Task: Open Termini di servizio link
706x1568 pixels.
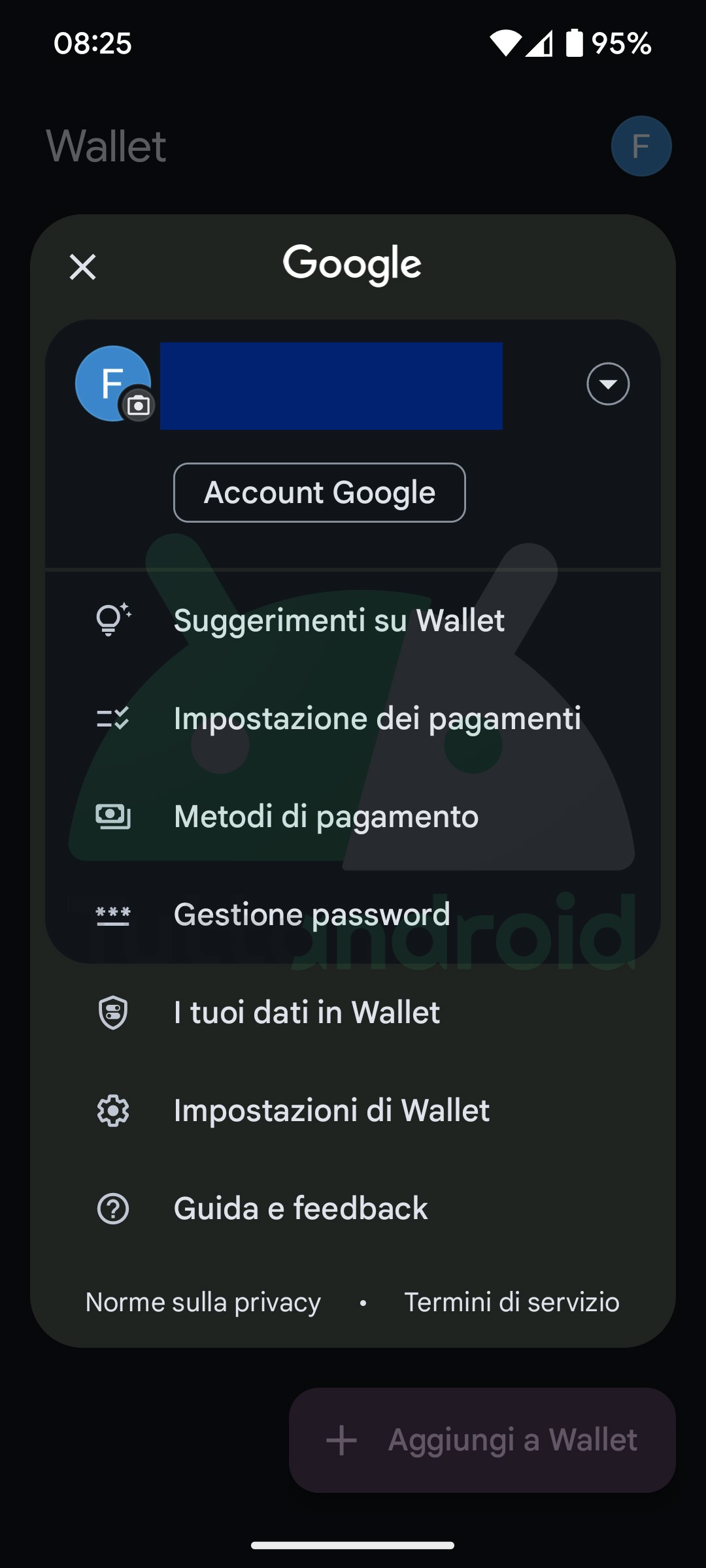Action: tap(512, 1302)
